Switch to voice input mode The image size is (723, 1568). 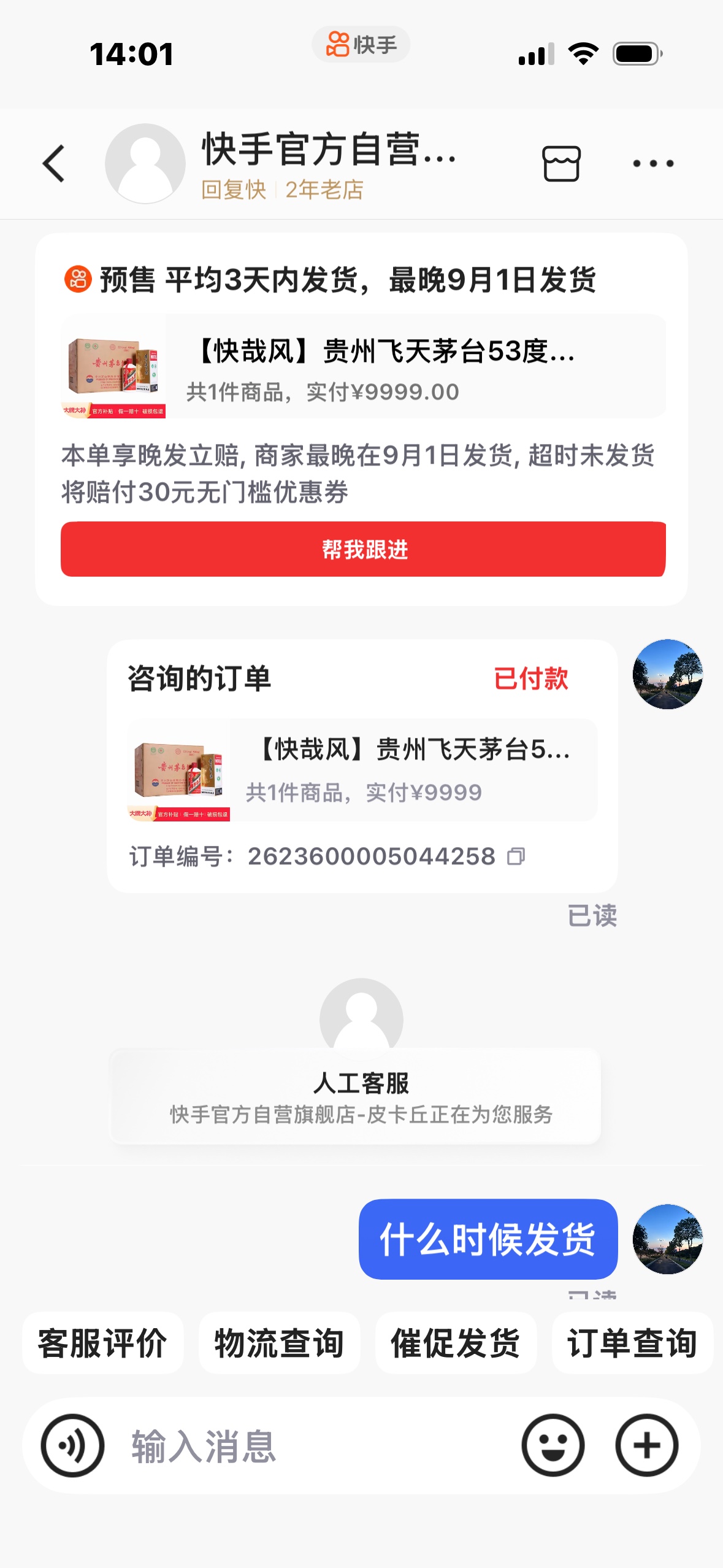click(x=72, y=1446)
